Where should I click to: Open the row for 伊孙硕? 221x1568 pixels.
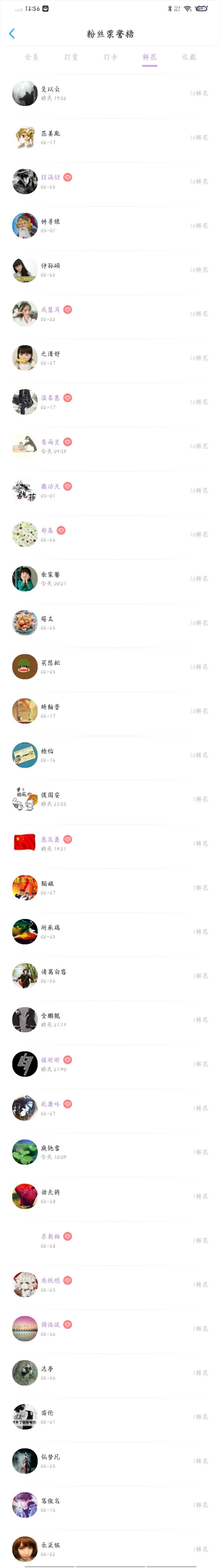pos(110,270)
